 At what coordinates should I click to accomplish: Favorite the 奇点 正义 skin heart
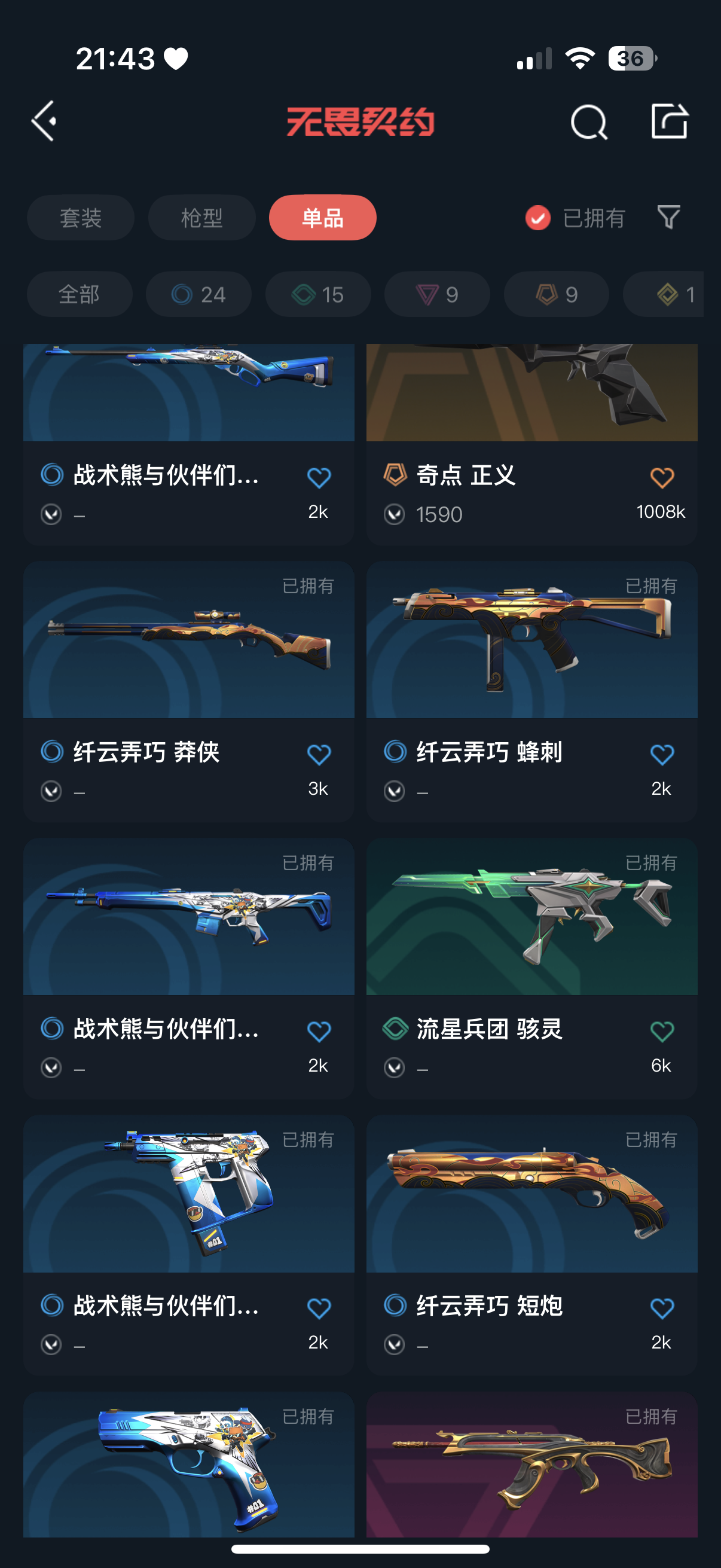click(662, 478)
